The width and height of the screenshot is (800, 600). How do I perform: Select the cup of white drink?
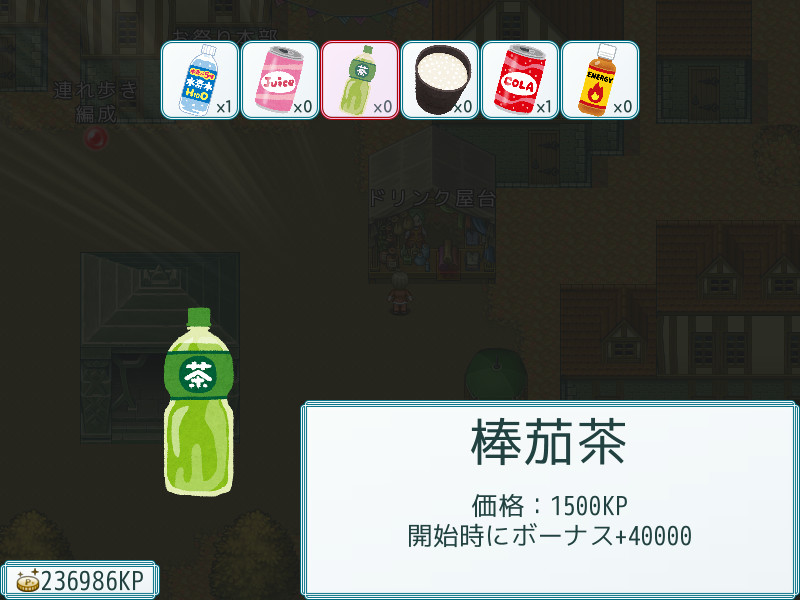[x=440, y=80]
